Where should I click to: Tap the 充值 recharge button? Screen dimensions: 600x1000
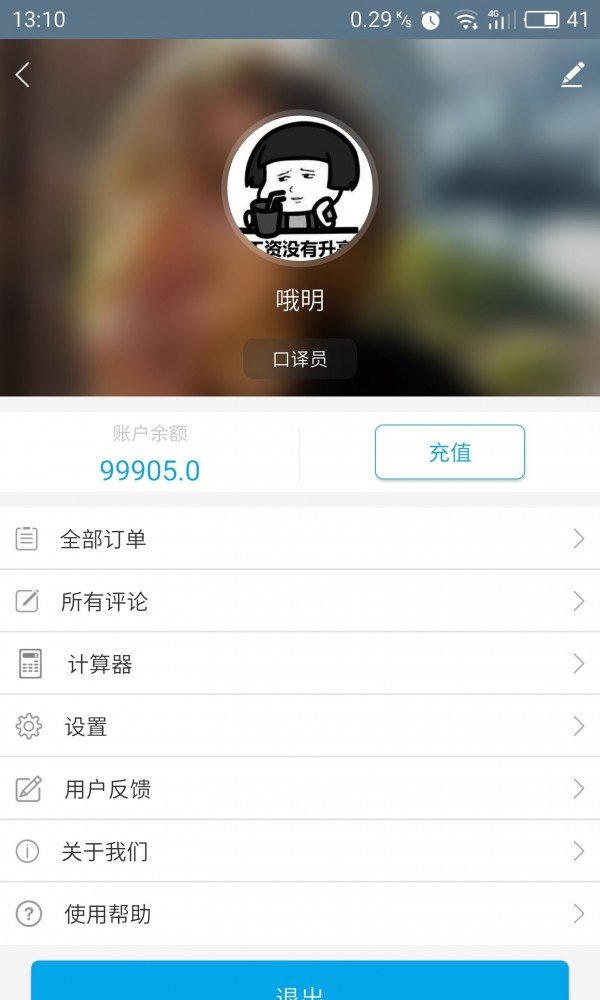pyautogui.click(x=449, y=452)
